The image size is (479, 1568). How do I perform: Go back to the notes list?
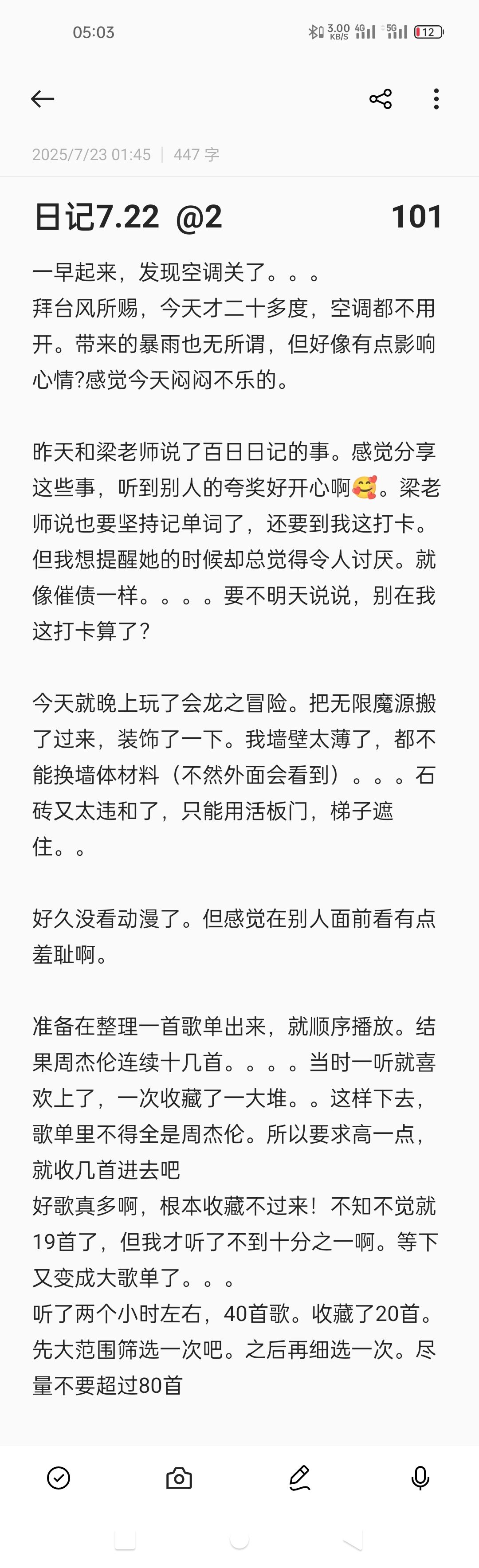(43, 98)
